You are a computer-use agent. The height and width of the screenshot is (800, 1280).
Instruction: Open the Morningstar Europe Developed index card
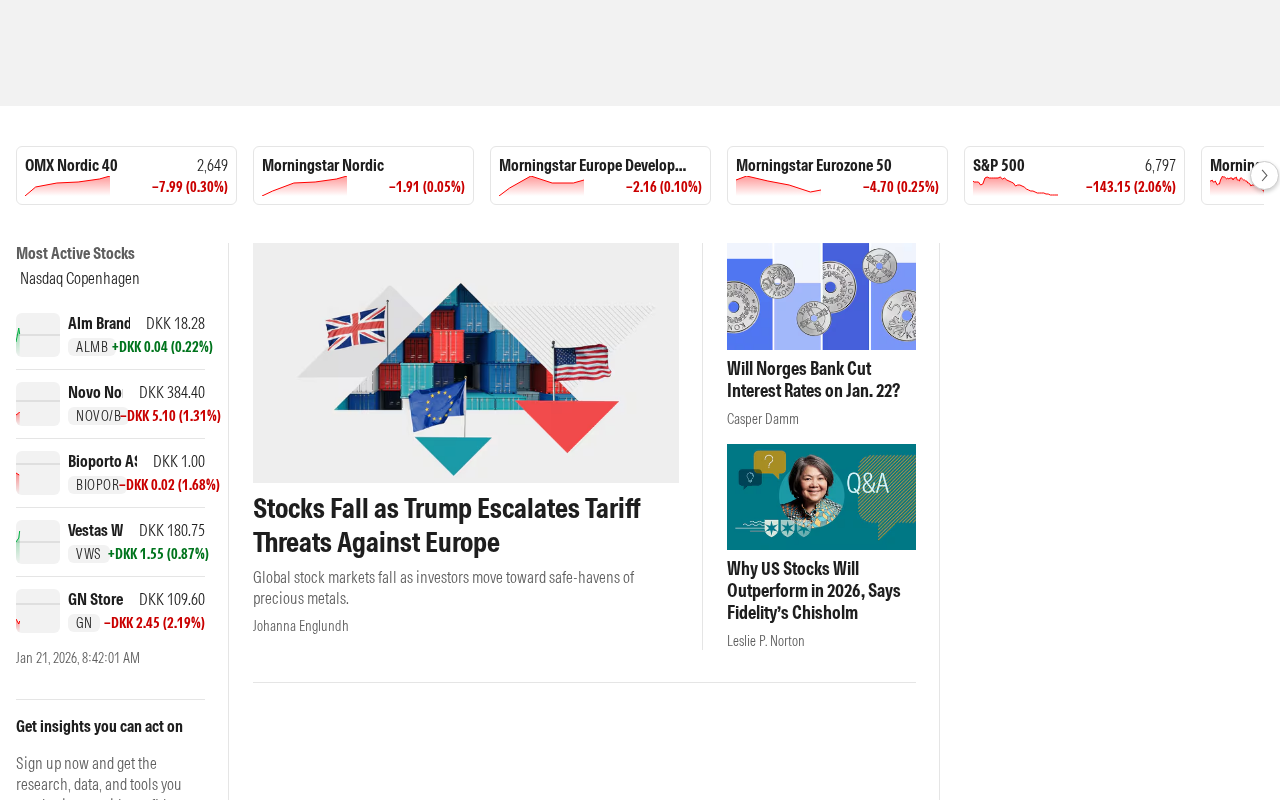pos(600,175)
